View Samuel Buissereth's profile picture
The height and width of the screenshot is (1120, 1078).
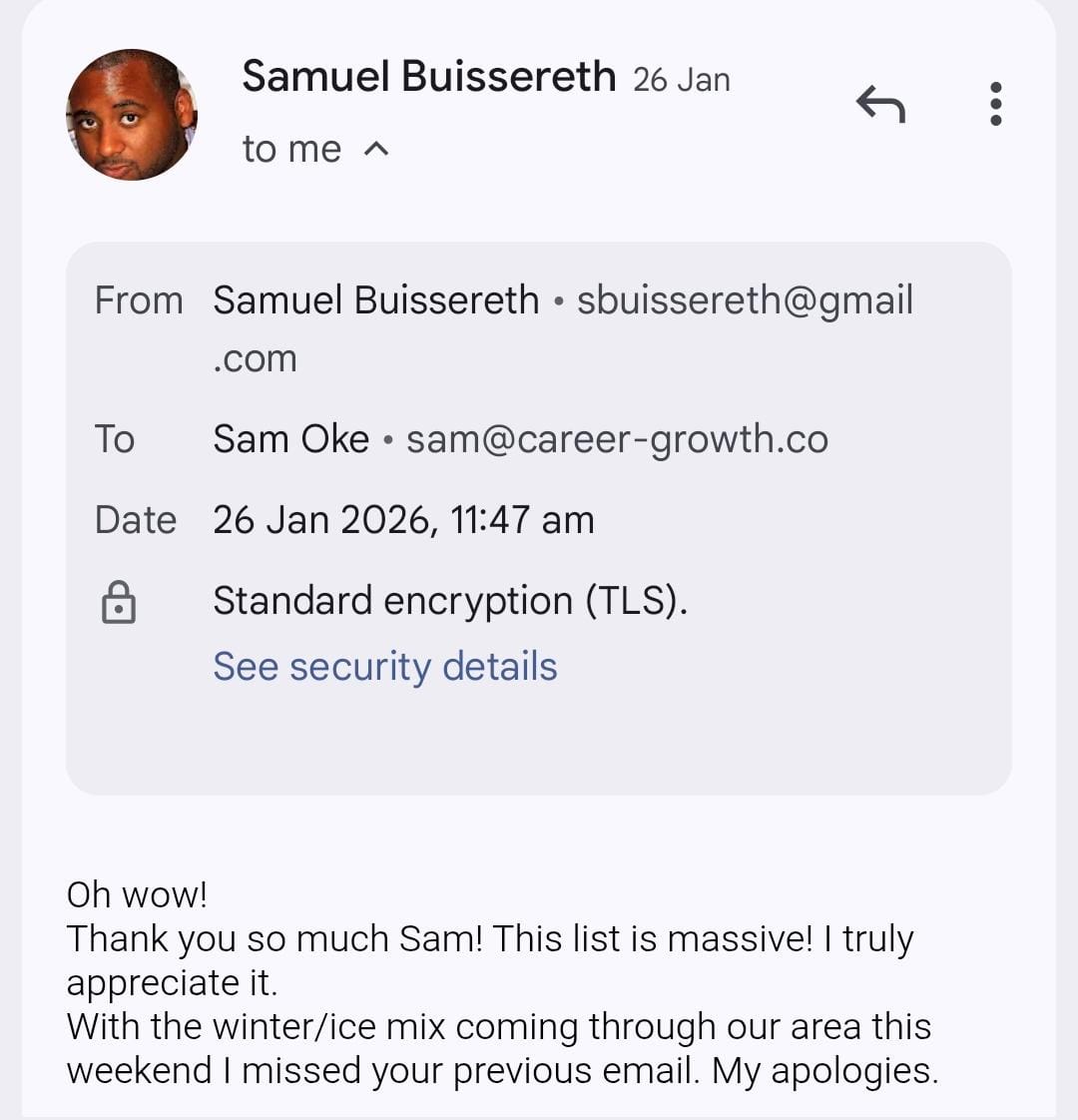(132, 115)
